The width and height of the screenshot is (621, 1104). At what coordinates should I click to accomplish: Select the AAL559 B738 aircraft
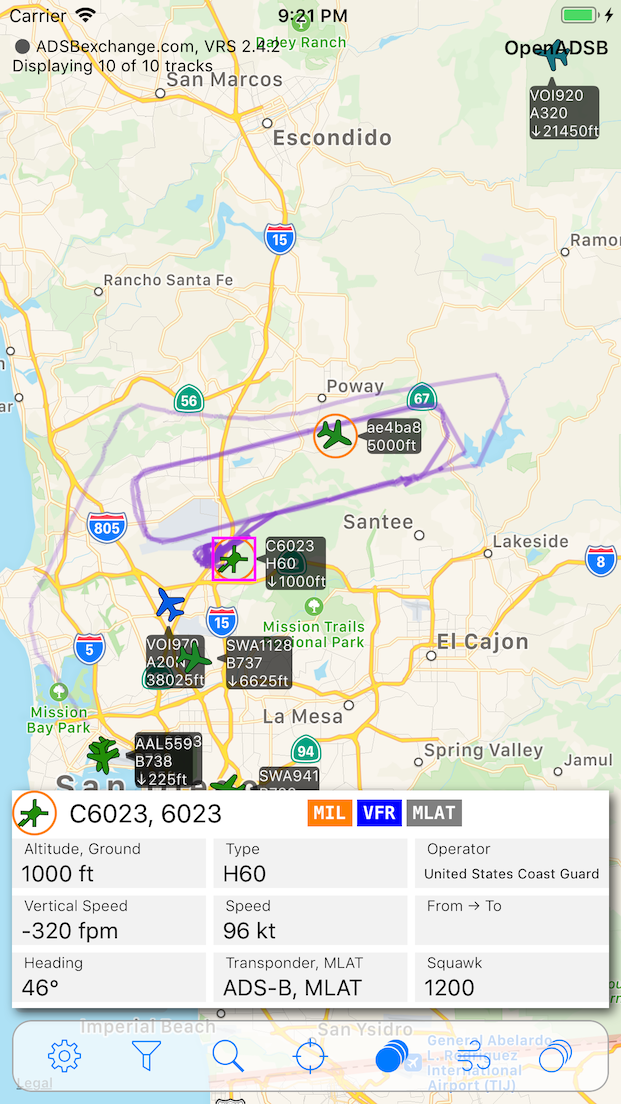(x=103, y=754)
